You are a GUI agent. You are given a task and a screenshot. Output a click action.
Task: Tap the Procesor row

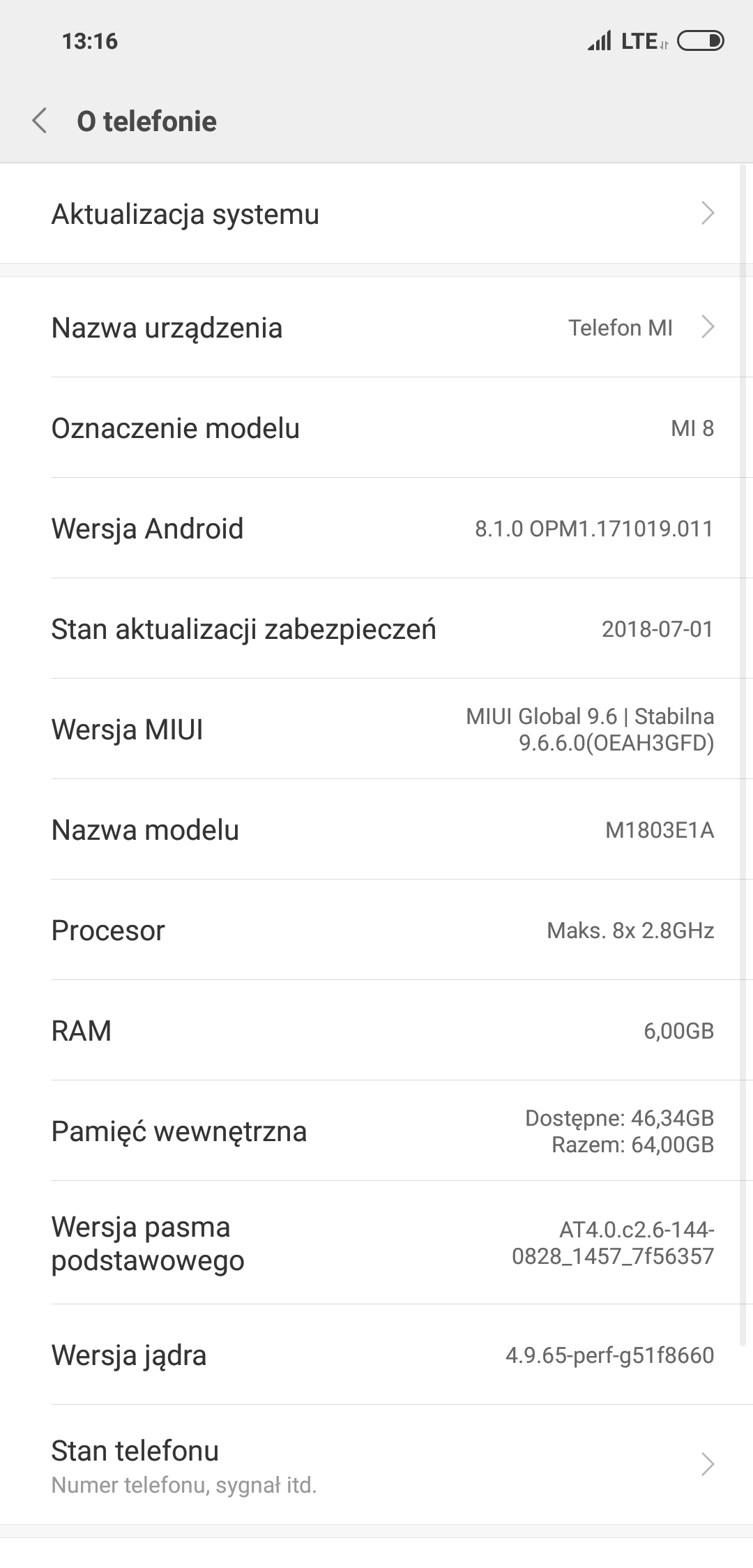click(x=376, y=930)
